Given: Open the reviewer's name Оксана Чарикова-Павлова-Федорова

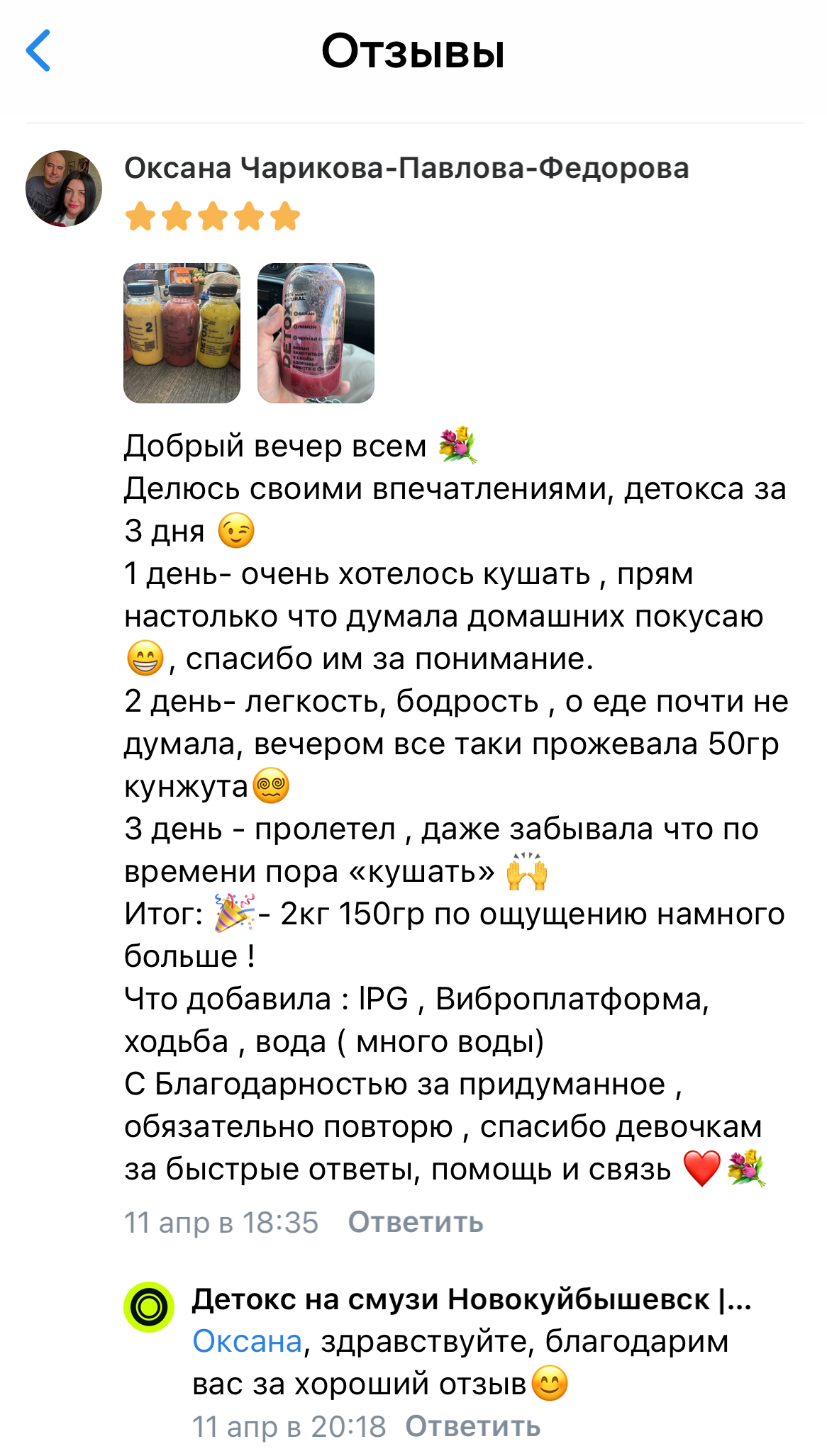Looking at the screenshot, I should (406, 169).
